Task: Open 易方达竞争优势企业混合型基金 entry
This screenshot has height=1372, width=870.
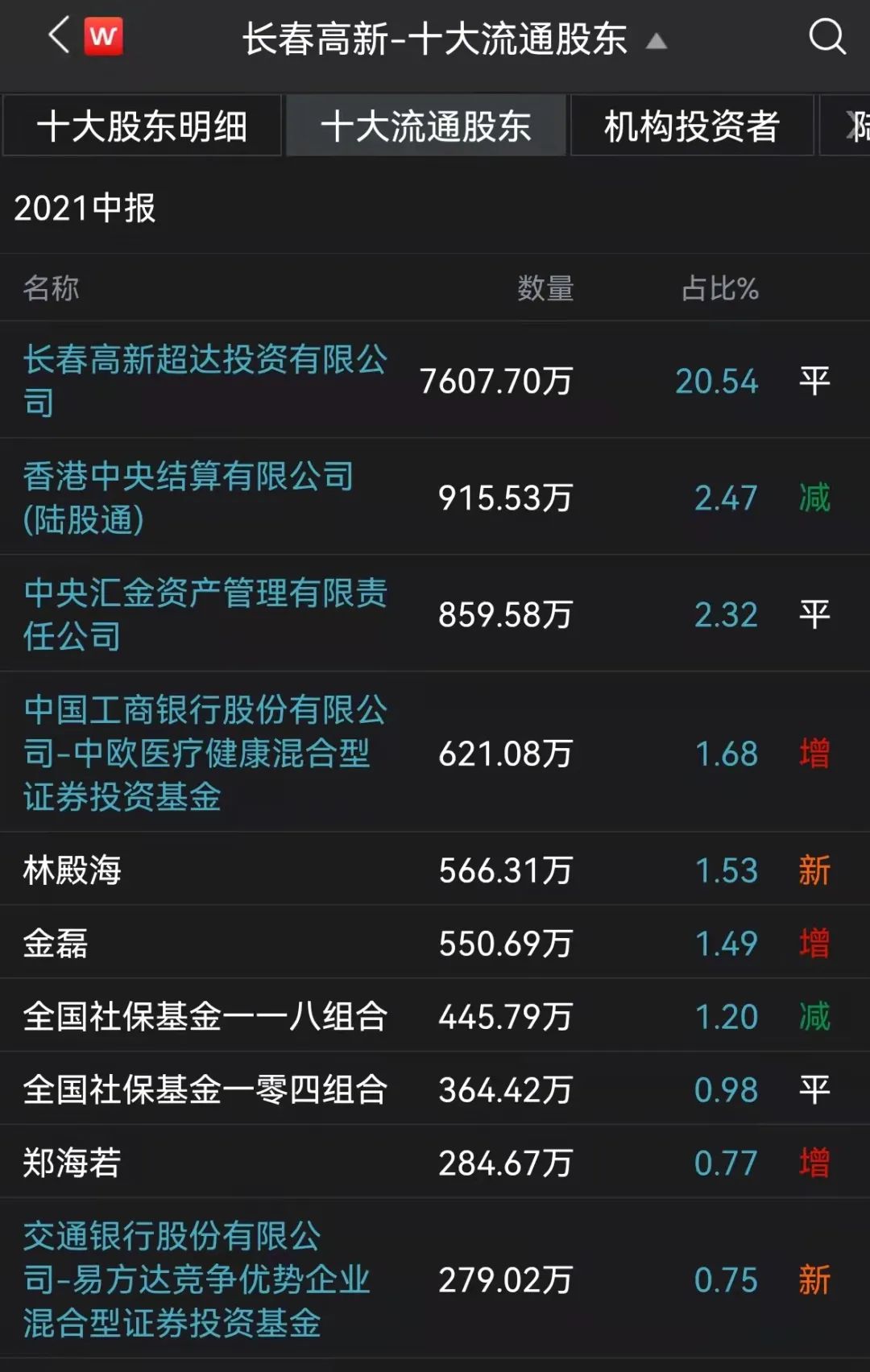Action: [197, 1279]
